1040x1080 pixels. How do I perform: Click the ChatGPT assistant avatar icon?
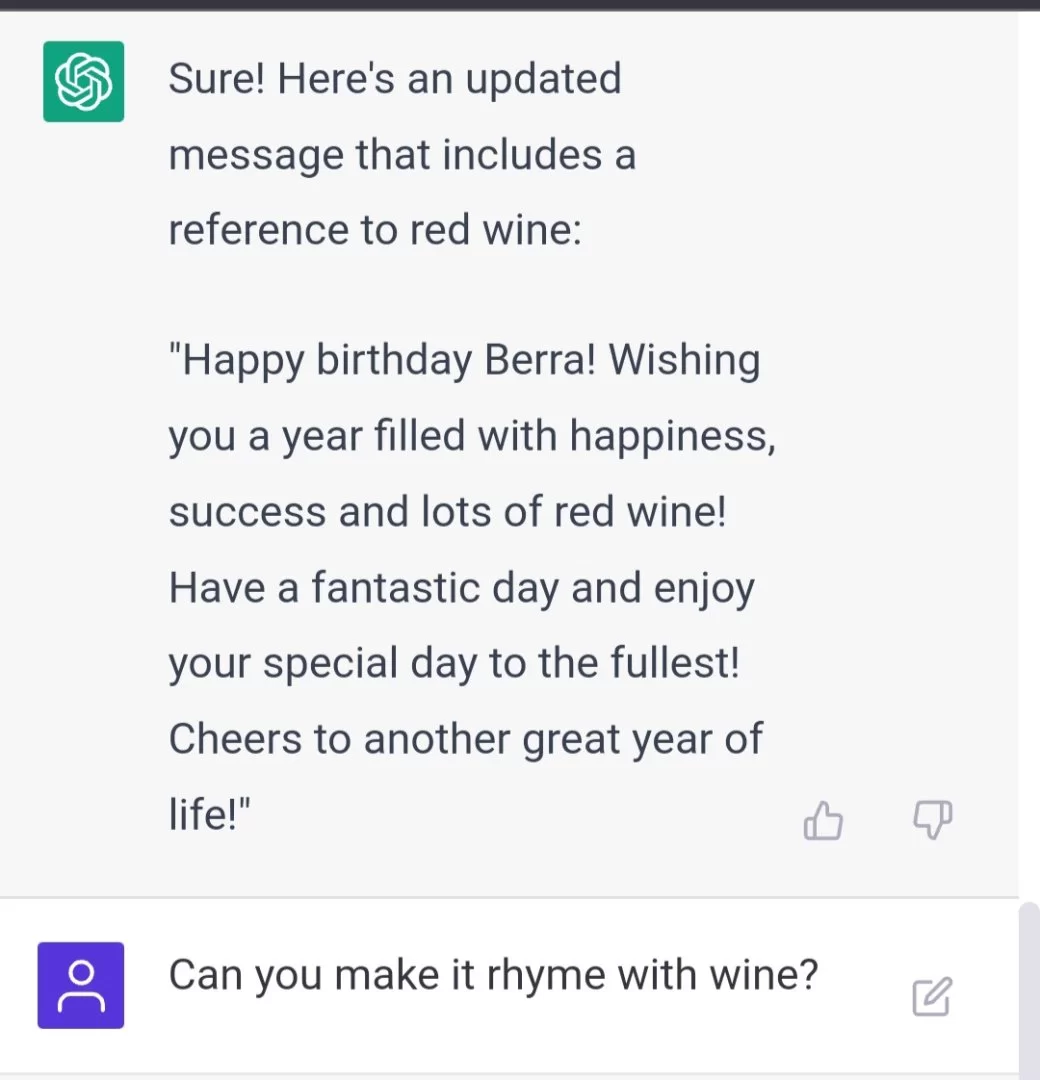point(83,81)
